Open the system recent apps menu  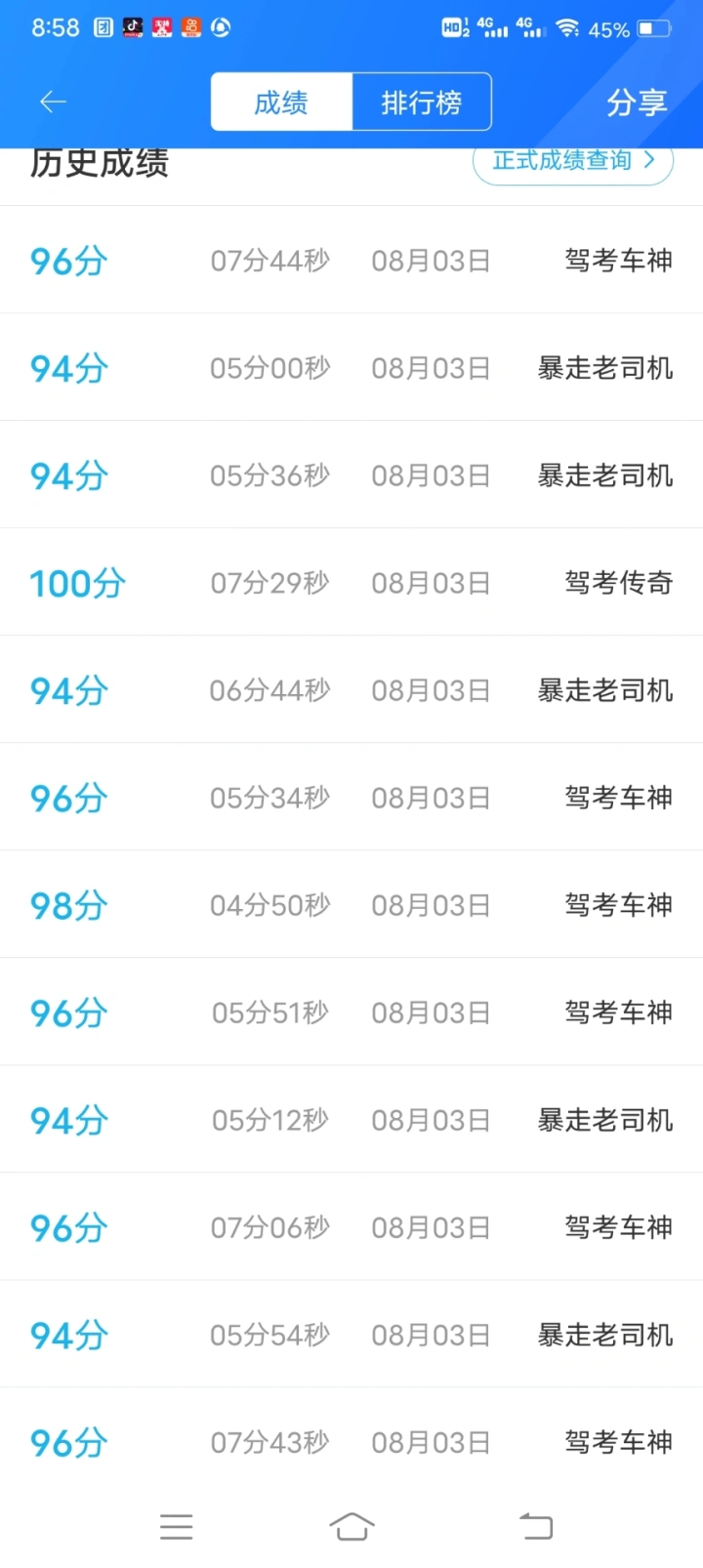point(177,1526)
